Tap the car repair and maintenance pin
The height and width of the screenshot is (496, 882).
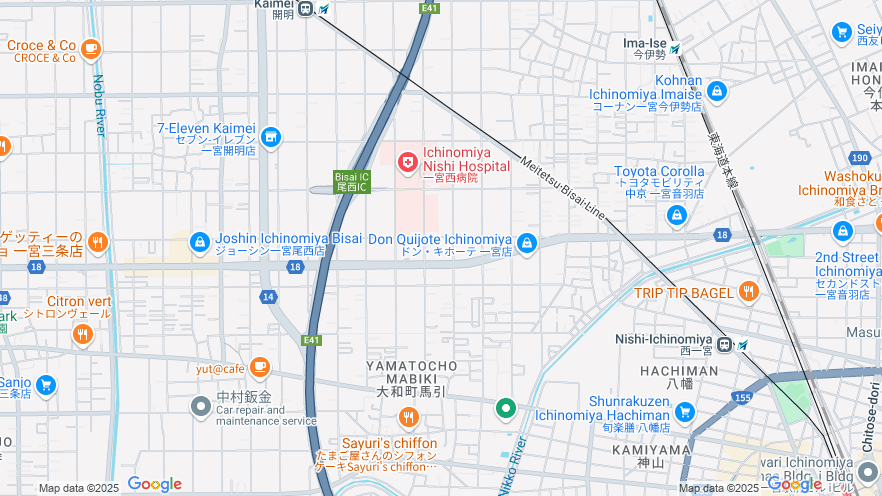200,406
